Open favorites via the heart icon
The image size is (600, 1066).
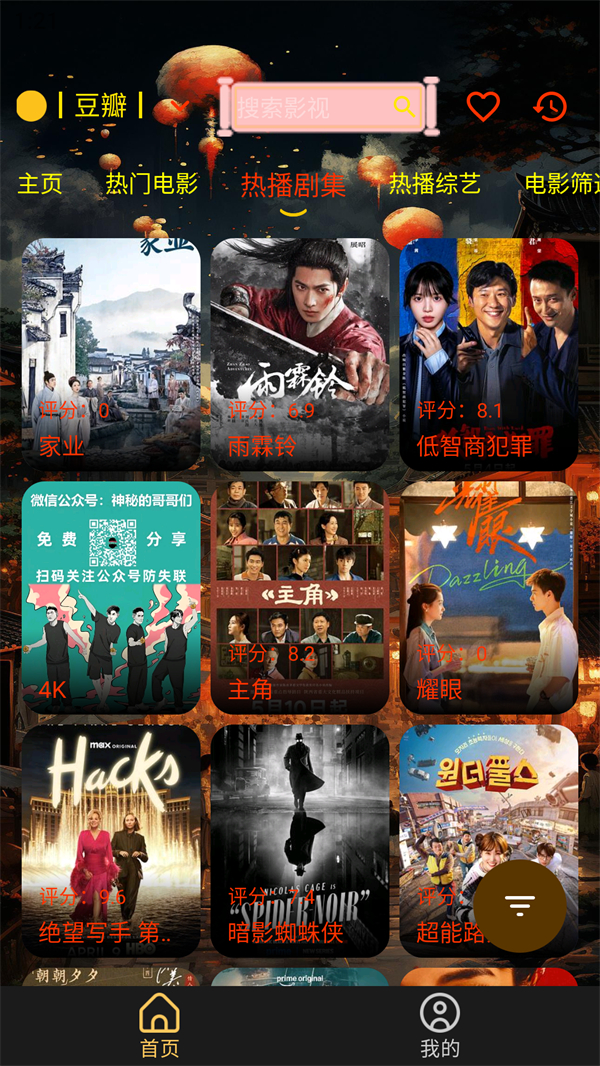[483, 107]
